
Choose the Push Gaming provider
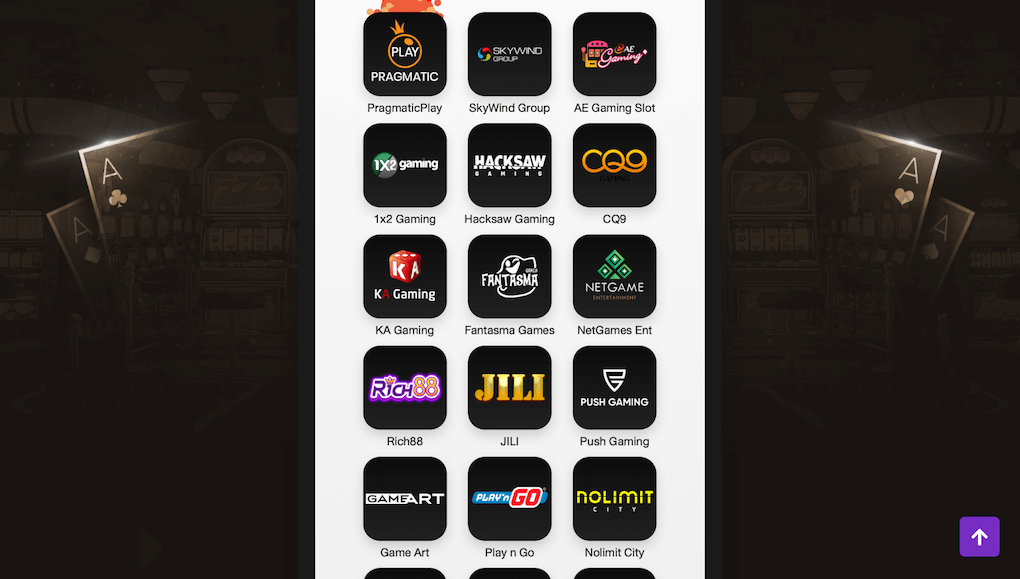(x=614, y=388)
